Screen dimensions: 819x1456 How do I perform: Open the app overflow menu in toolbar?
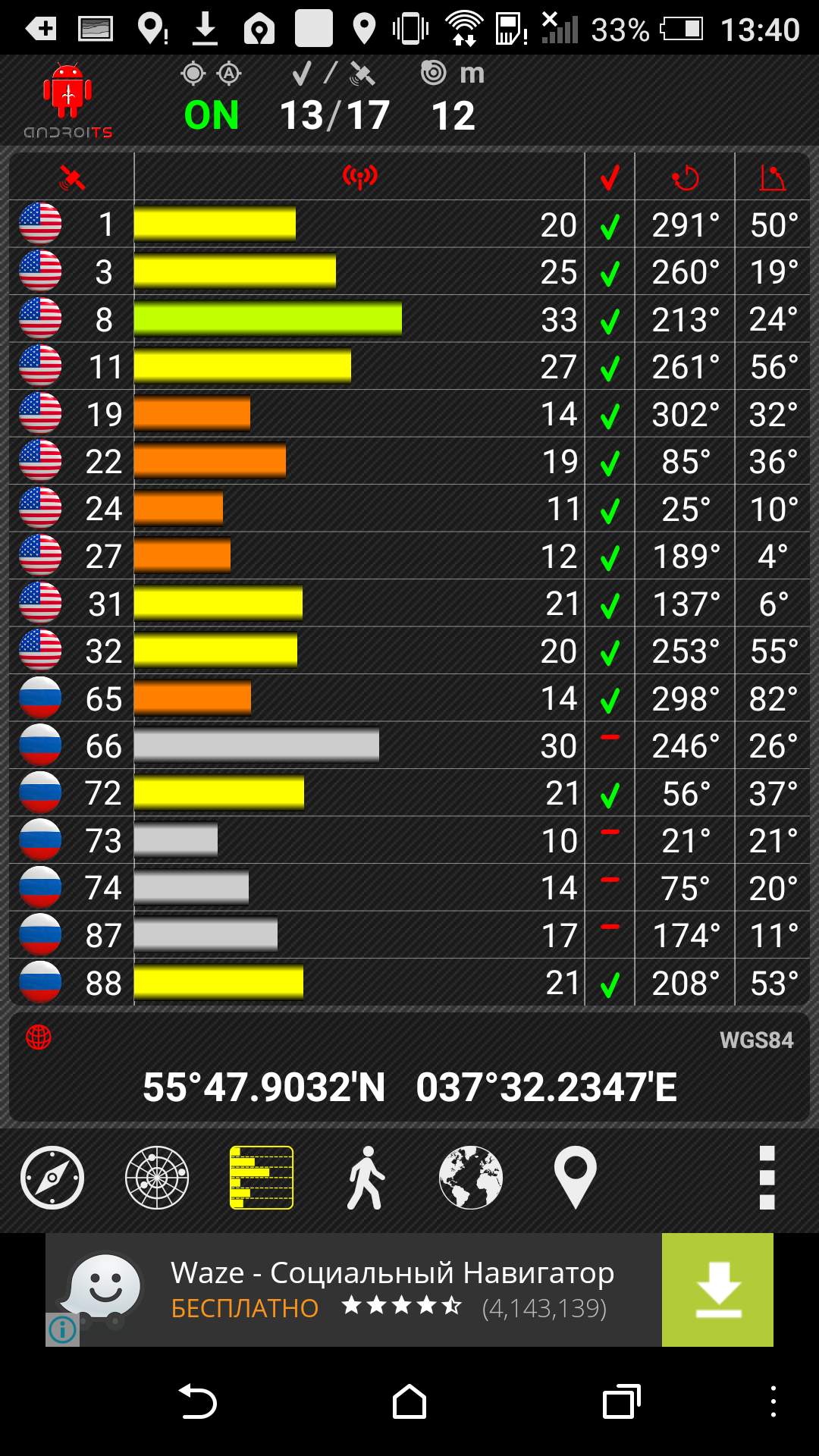[767, 1178]
